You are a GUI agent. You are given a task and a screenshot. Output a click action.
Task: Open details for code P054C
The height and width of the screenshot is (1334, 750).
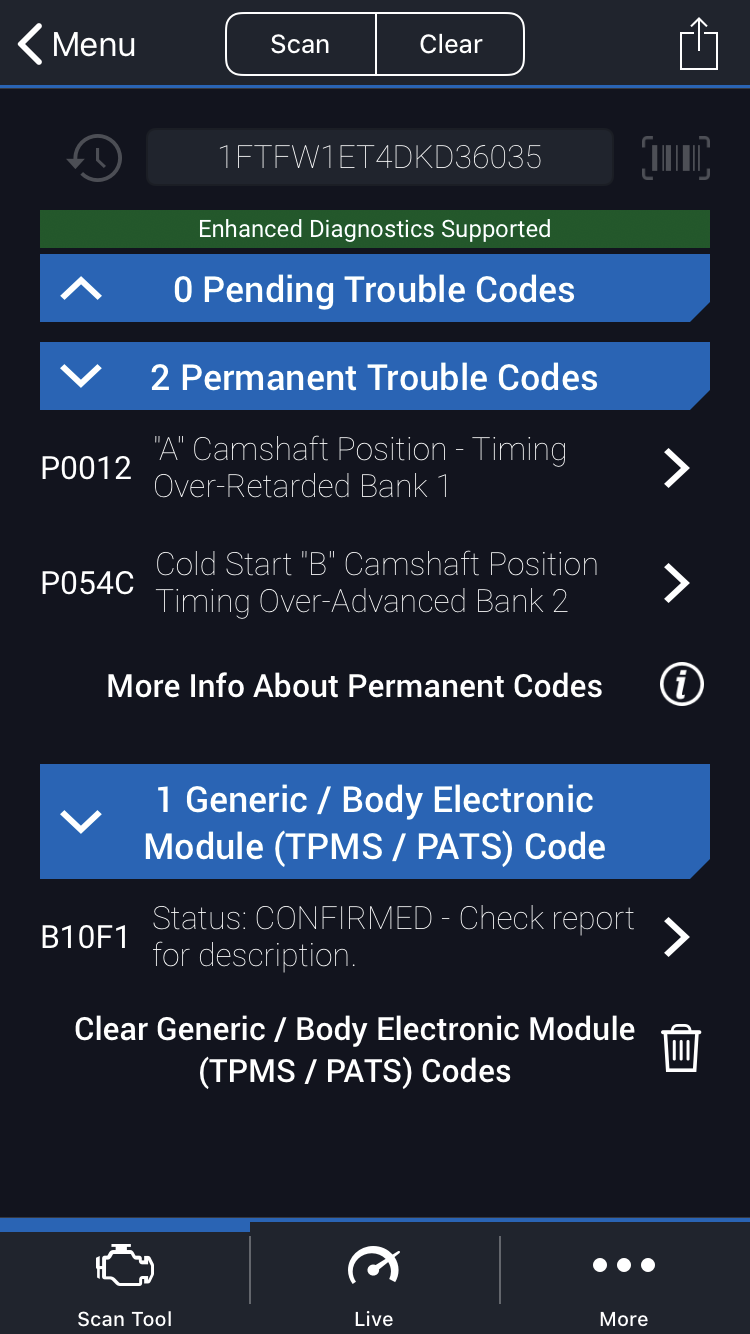pyautogui.click(x=676, y=583)
